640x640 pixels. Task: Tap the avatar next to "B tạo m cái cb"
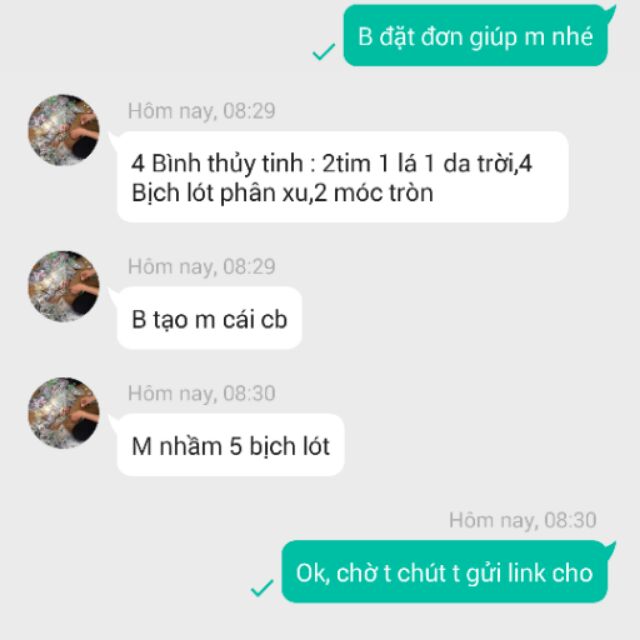tap(64, 286)
